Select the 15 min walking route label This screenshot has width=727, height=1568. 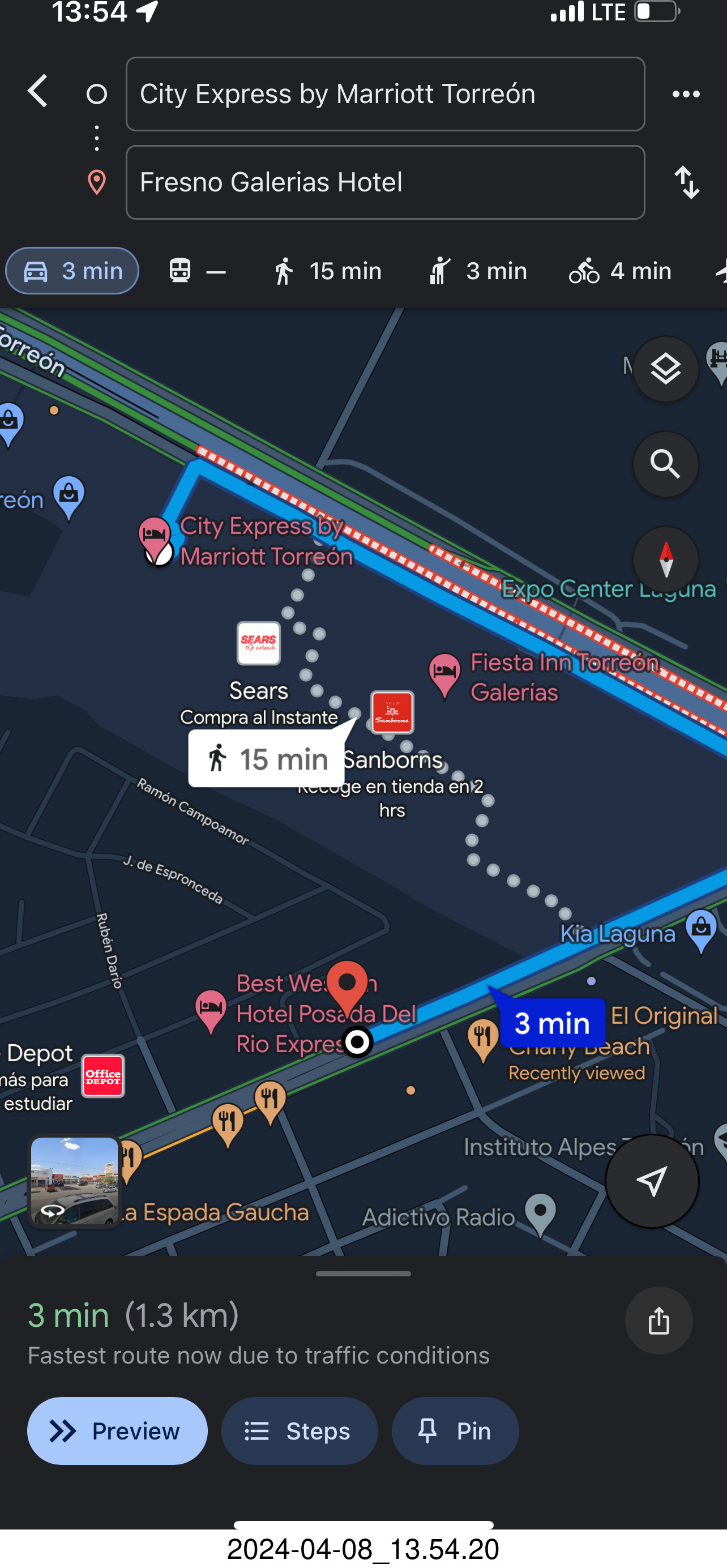tap(267, 759)
